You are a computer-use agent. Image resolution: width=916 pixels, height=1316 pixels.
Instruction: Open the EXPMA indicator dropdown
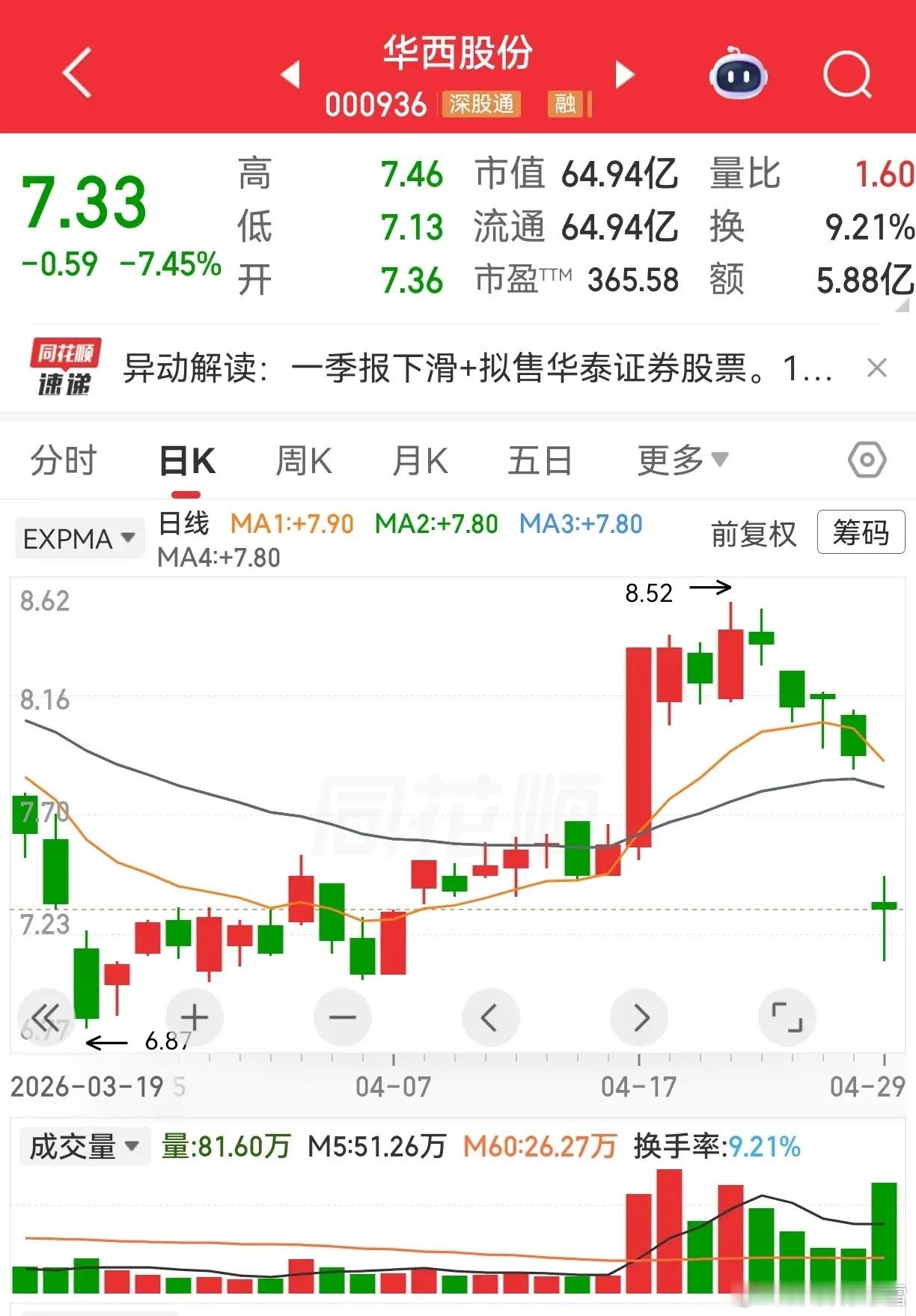[79, 538]
